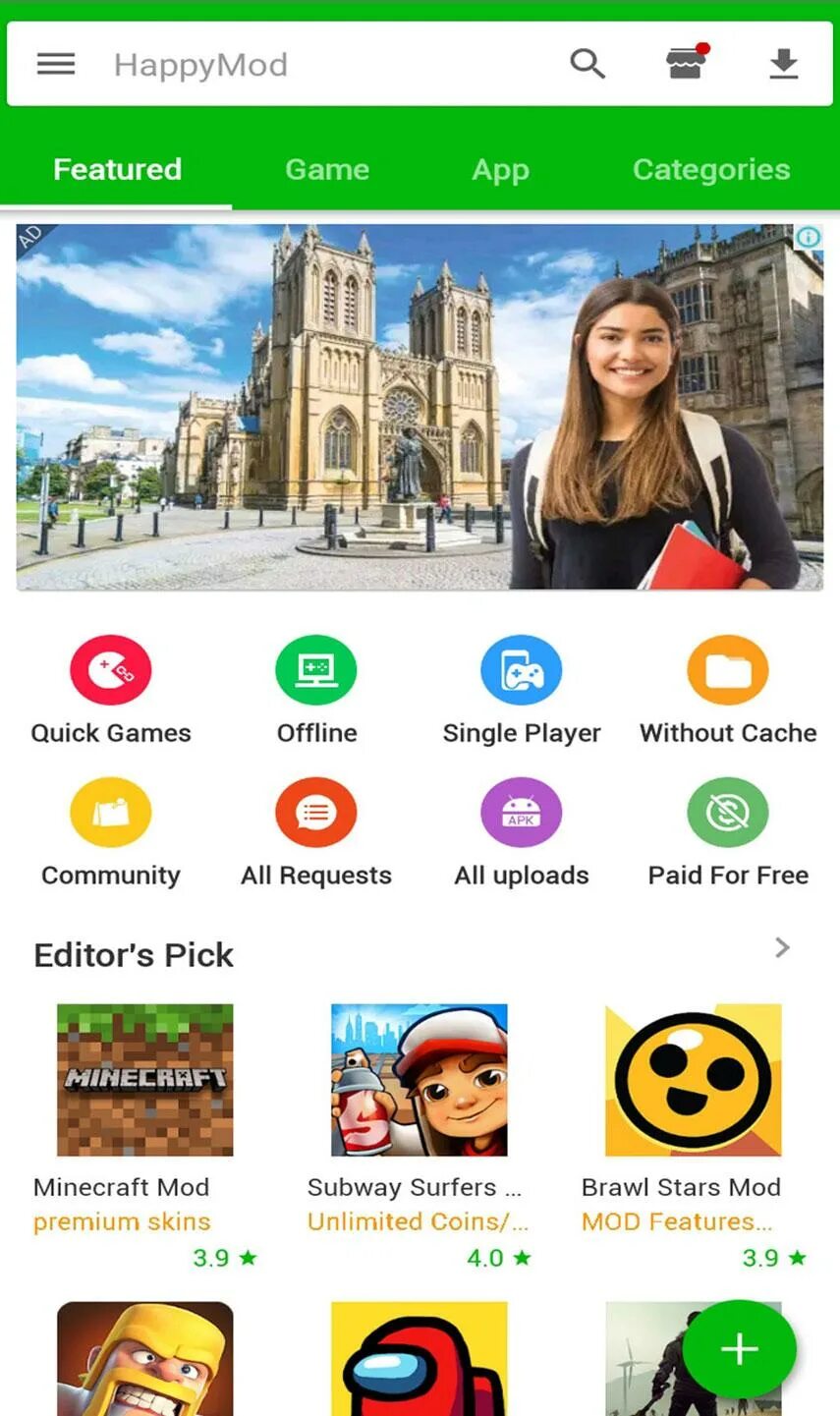The width and height of the screenshot is (840, 1416).
Task: Open the downloads icon
Action: click(783, 64)
